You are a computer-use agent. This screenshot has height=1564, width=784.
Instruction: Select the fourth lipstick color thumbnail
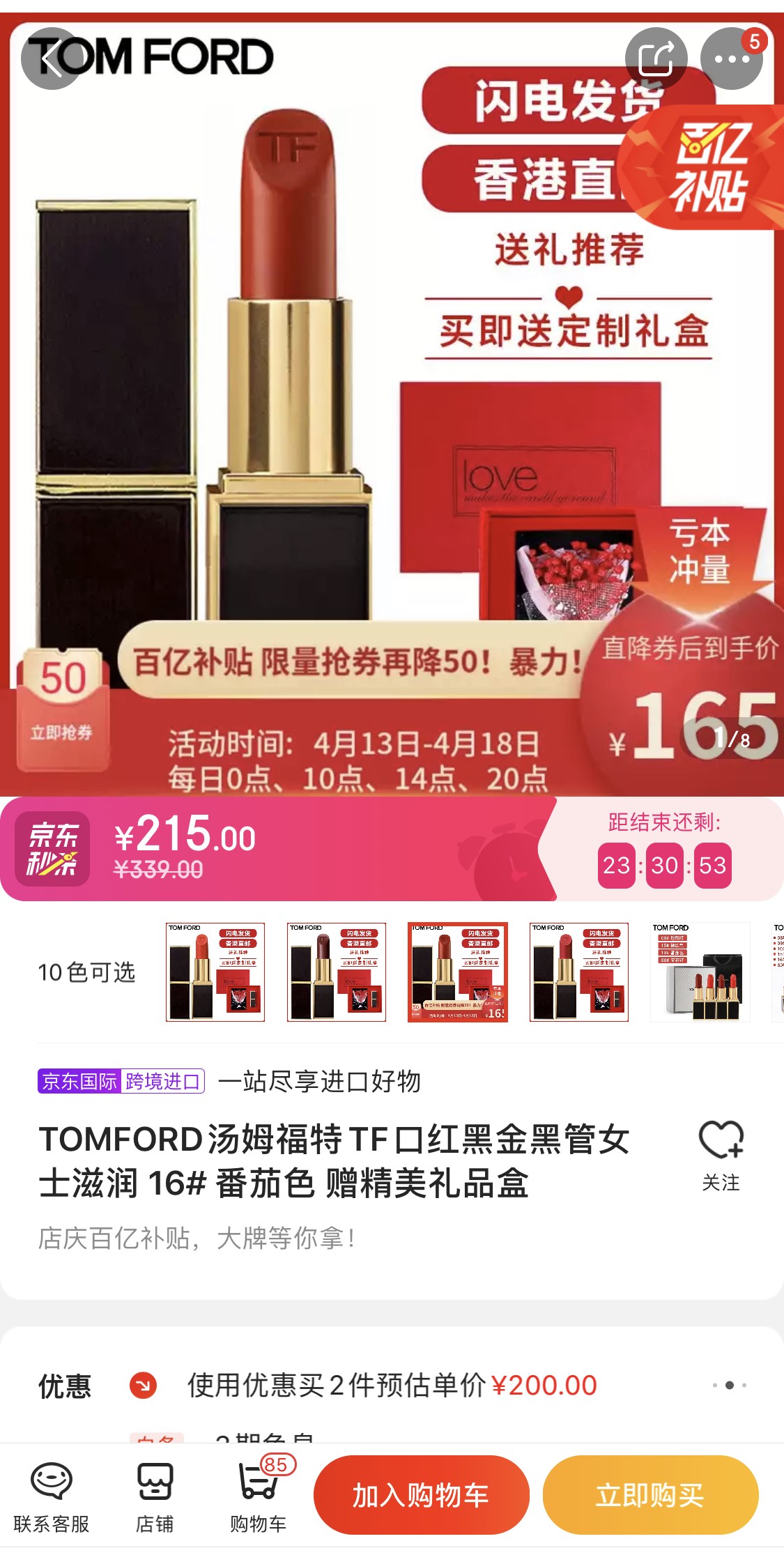click(x=579, y=972)
